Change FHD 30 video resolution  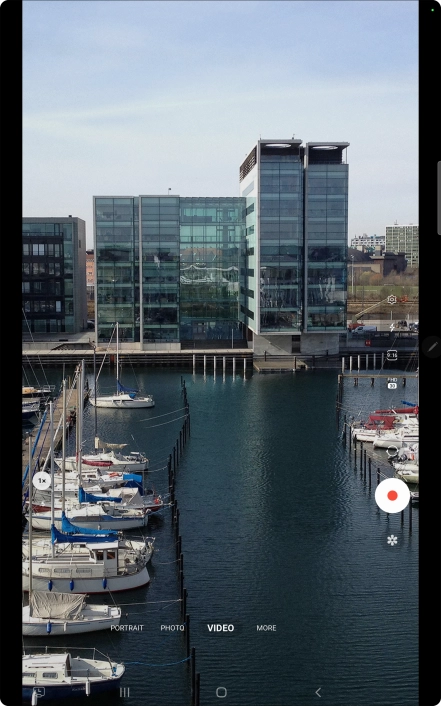tap(392, 383)
